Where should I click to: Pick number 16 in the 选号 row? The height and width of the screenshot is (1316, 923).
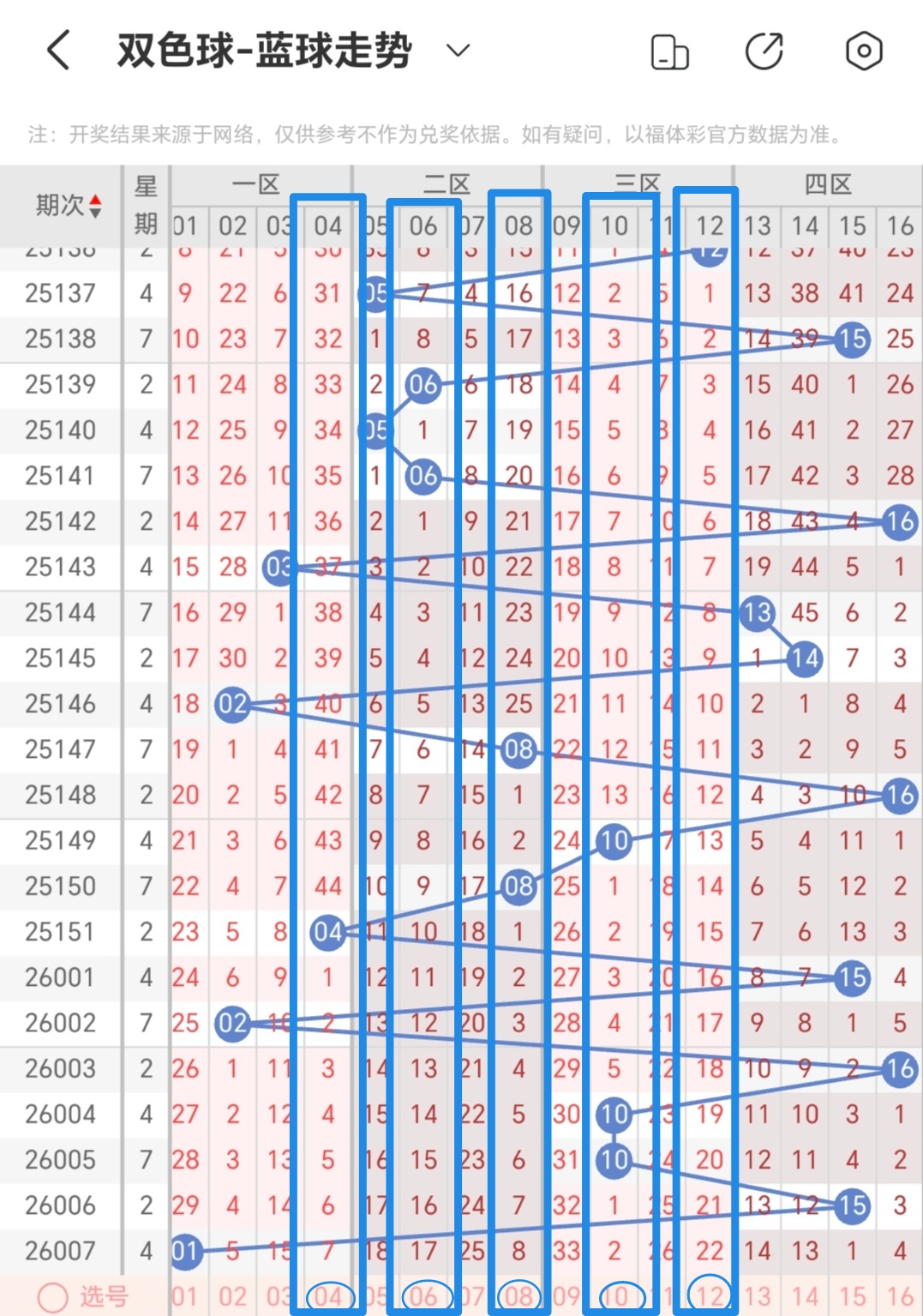(x=899, y=1296)
